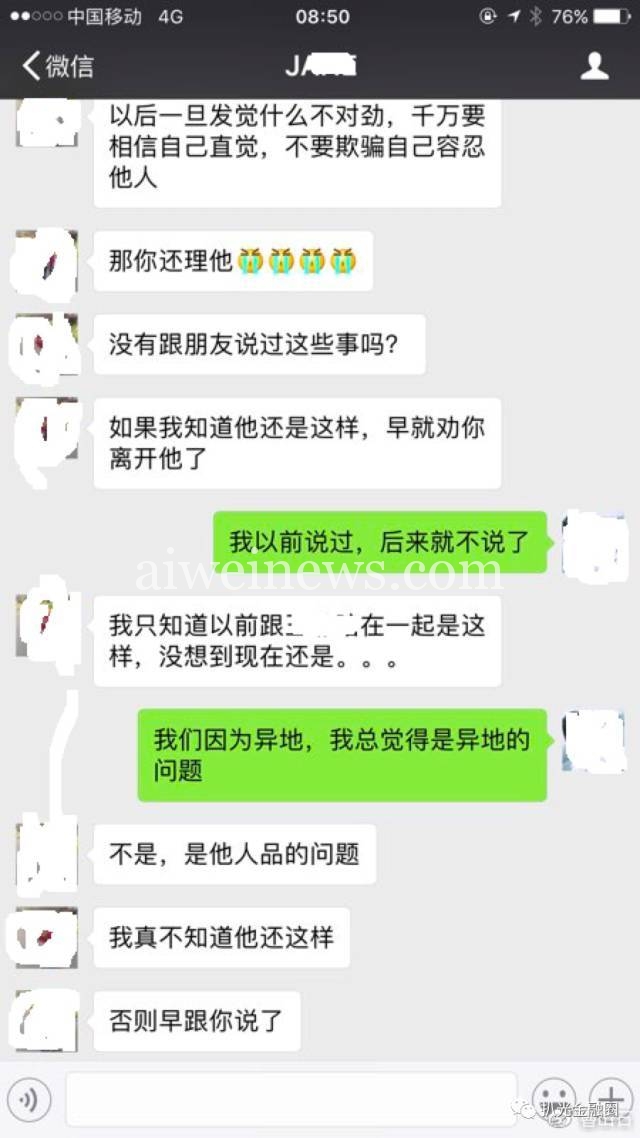This screenshot has height=1138, width=640.
Task: Tap the message text input field
Action: coord(291,1100)
